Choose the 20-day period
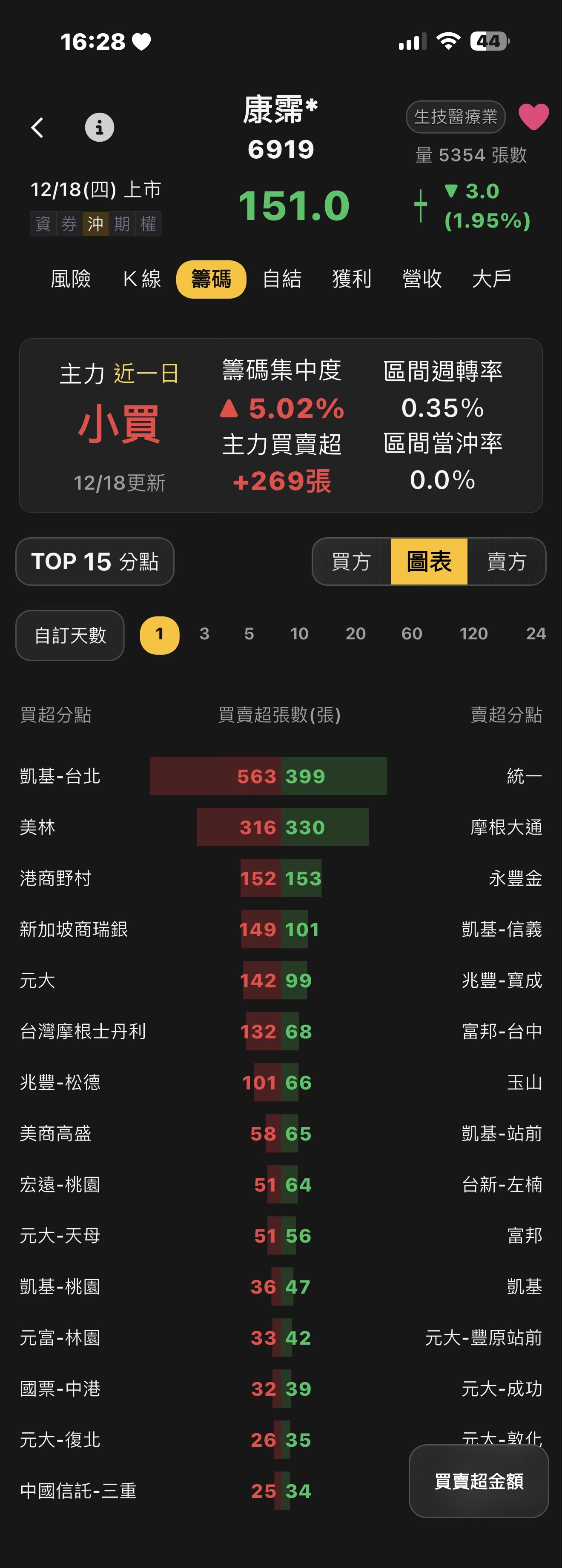This screenshot has height=1568, width=562. pos(356,634)
